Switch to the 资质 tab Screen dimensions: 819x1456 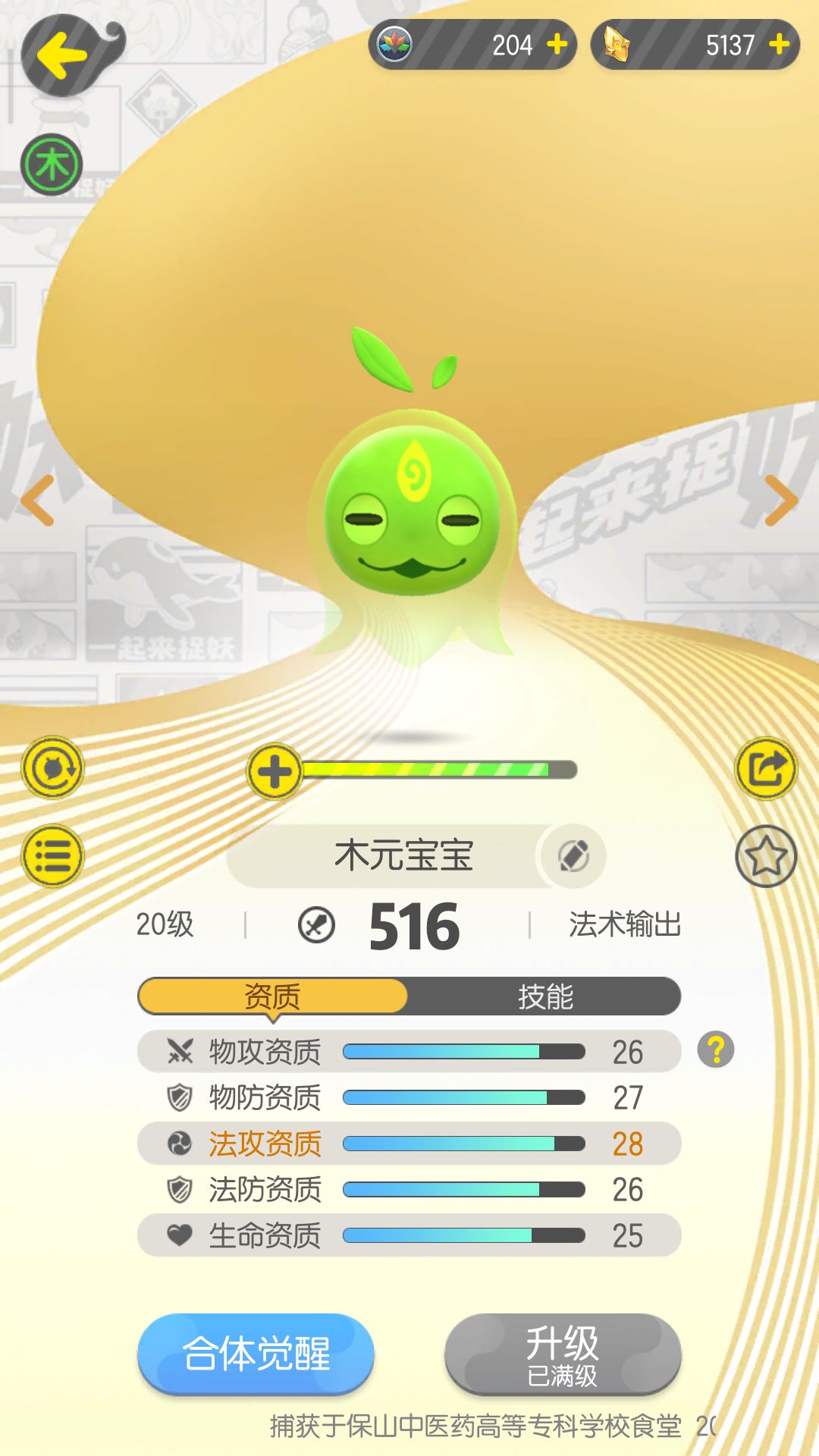273,996
